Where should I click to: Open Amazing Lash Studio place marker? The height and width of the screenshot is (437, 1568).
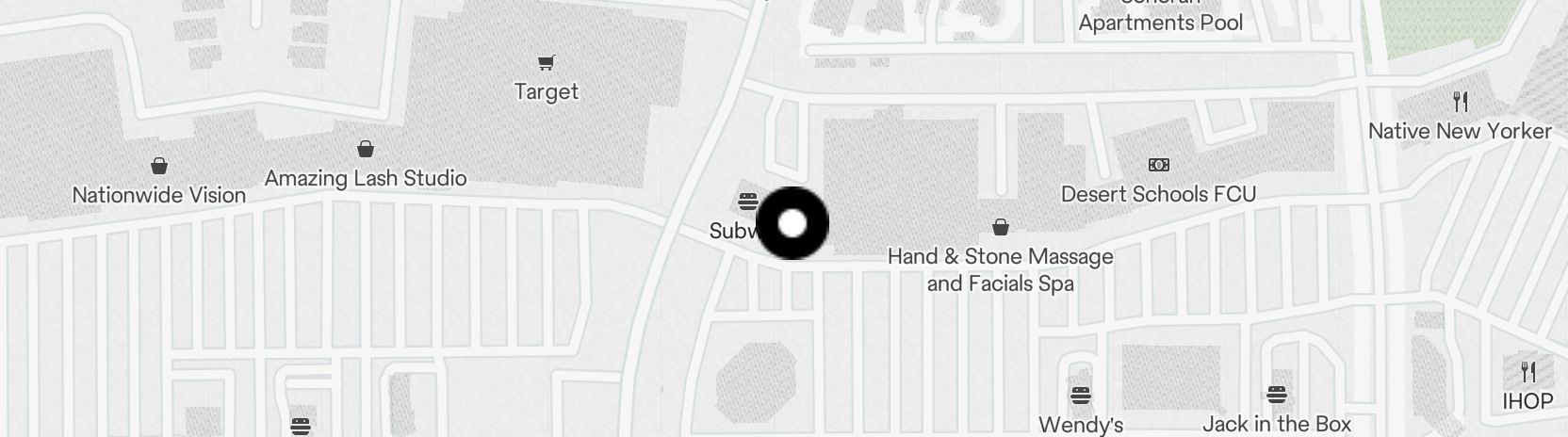point(366,150)
